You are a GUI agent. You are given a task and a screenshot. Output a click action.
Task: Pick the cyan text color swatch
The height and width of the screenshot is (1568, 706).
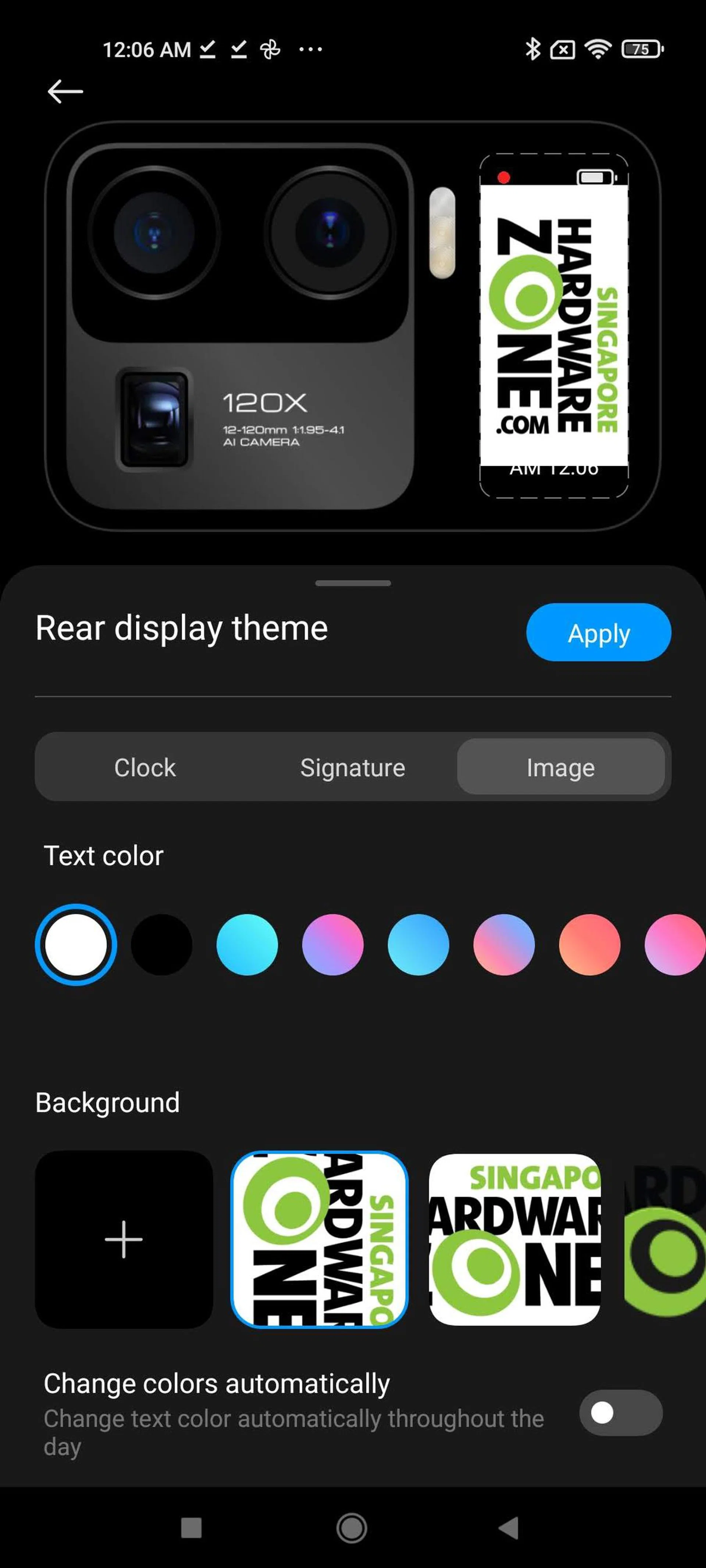point(247,945)
